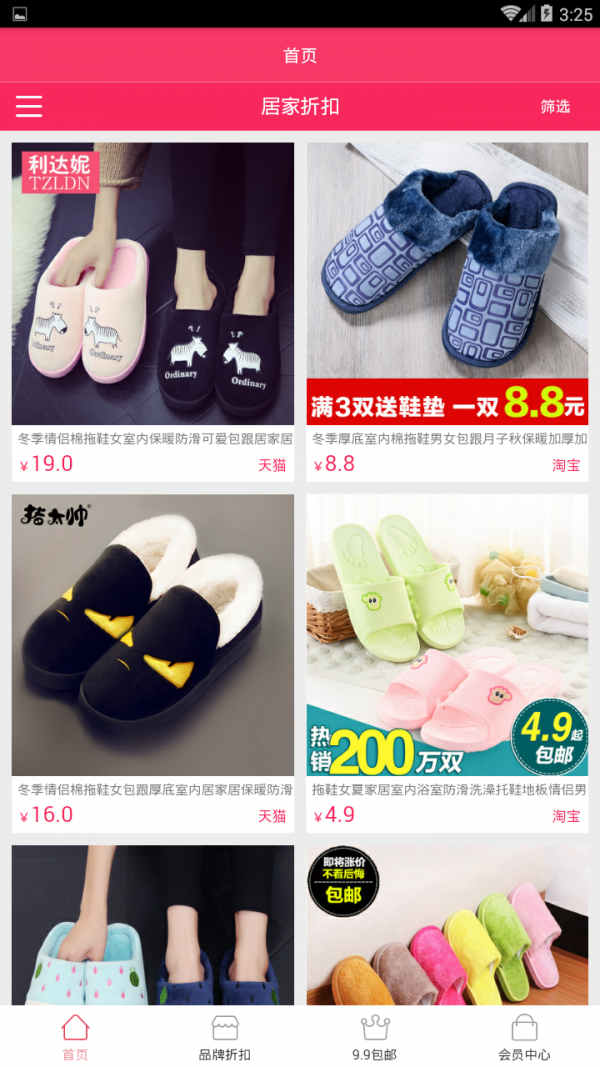Open the fruit-print slippers product tile
600x1067 pixels.
[153, 925]
